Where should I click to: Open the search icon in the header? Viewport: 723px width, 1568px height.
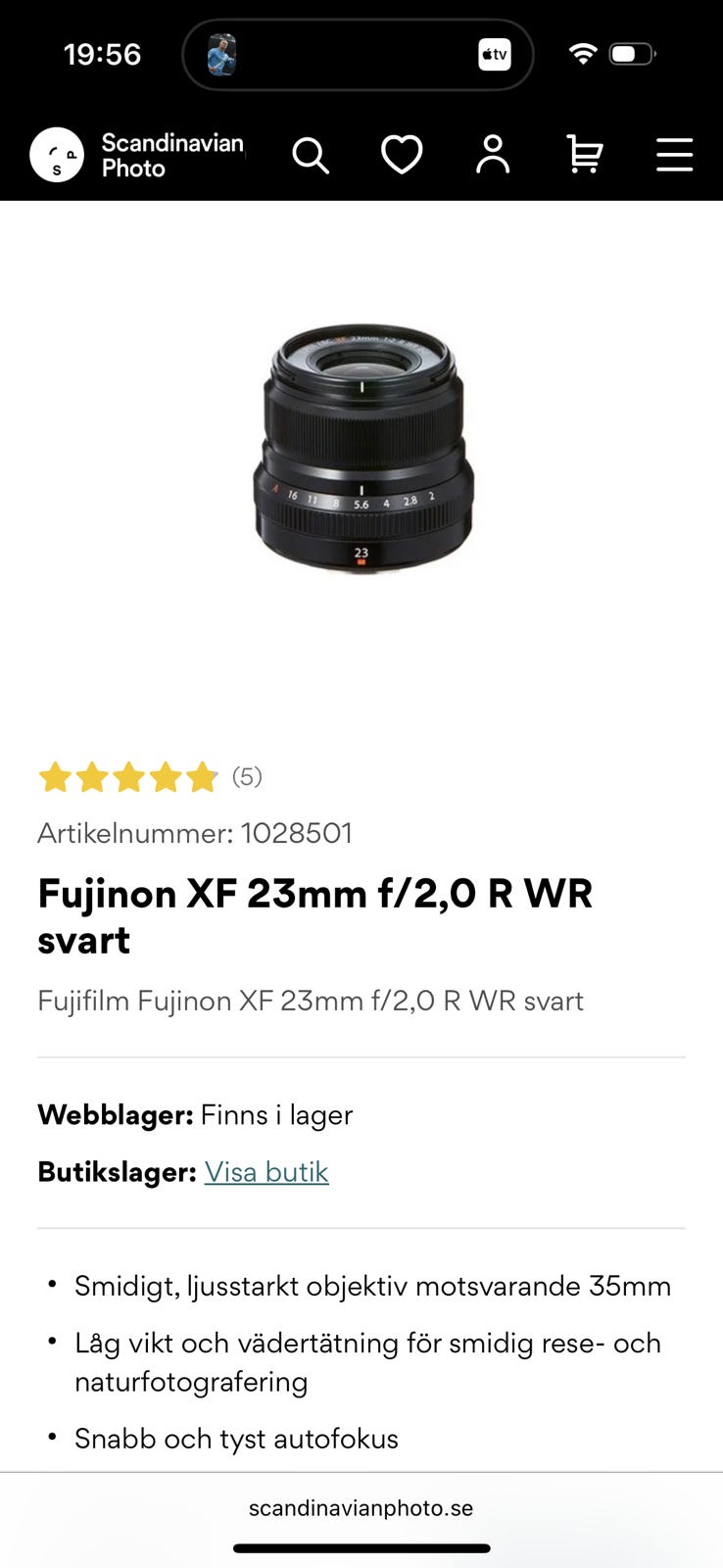coord(311,155)
